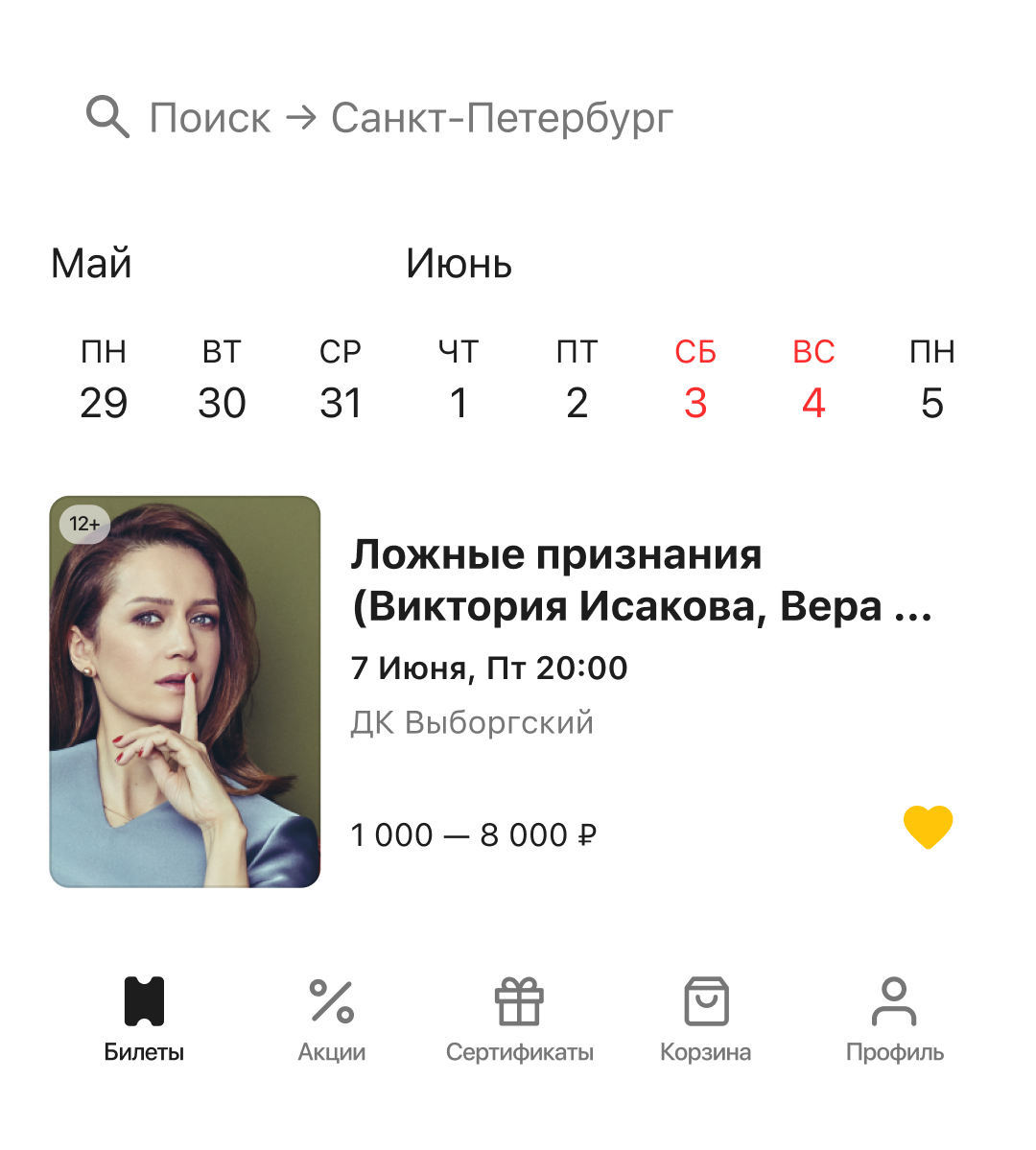This screenshot has height=1150, width=1036.
Task: Pick Saturday, June 3
Action: [695, 379]
